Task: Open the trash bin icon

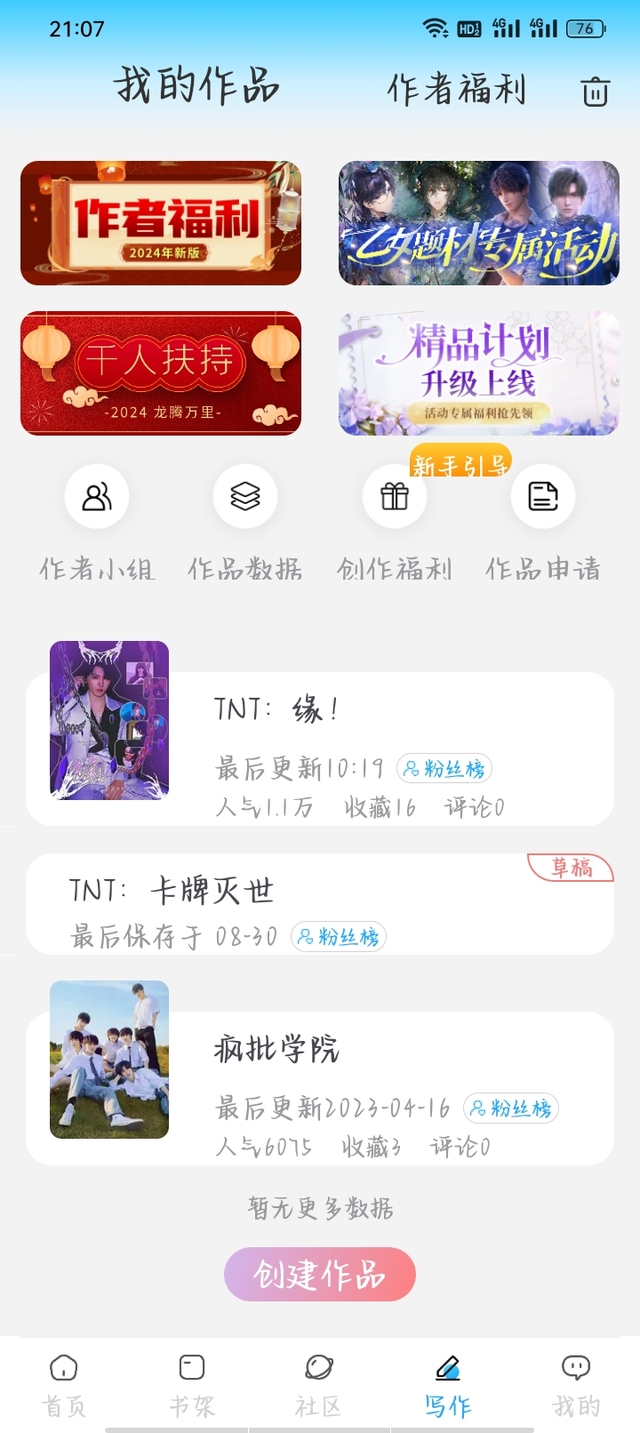Action: pos(595,91)
